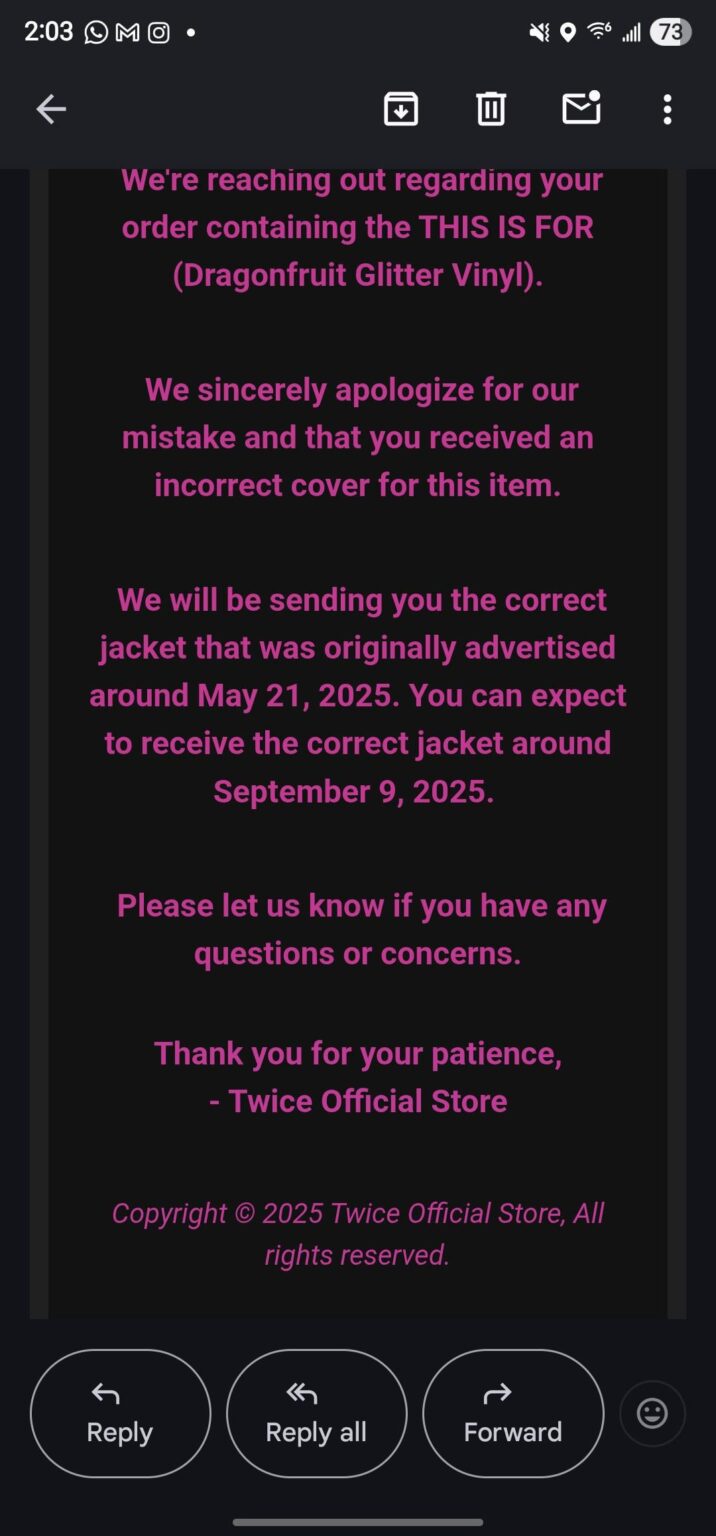Mark this email as unread
The image size is (716, 1536).
[581, 108]
